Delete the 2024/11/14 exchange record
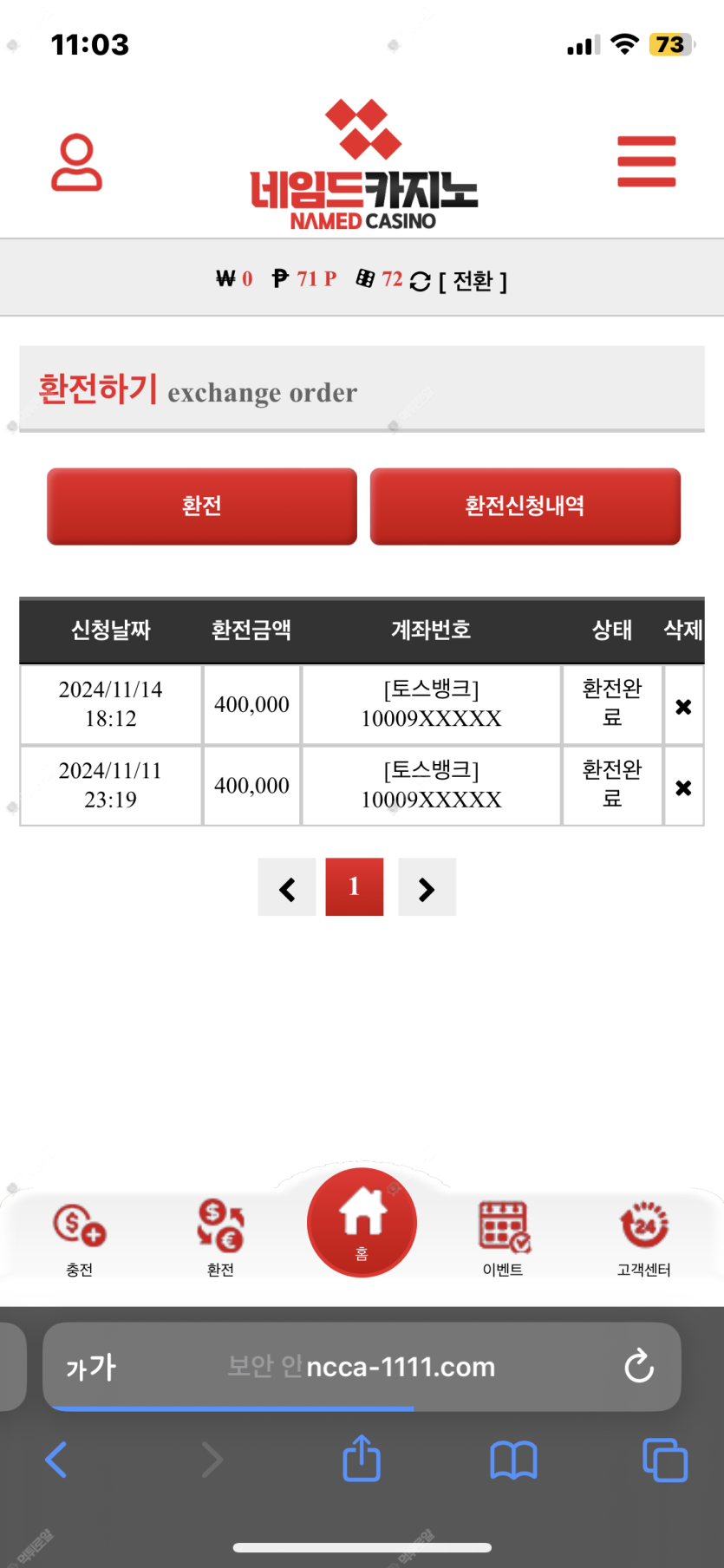Image resolution: width=724 pixels, height=1568 pixels. point(683,707)
